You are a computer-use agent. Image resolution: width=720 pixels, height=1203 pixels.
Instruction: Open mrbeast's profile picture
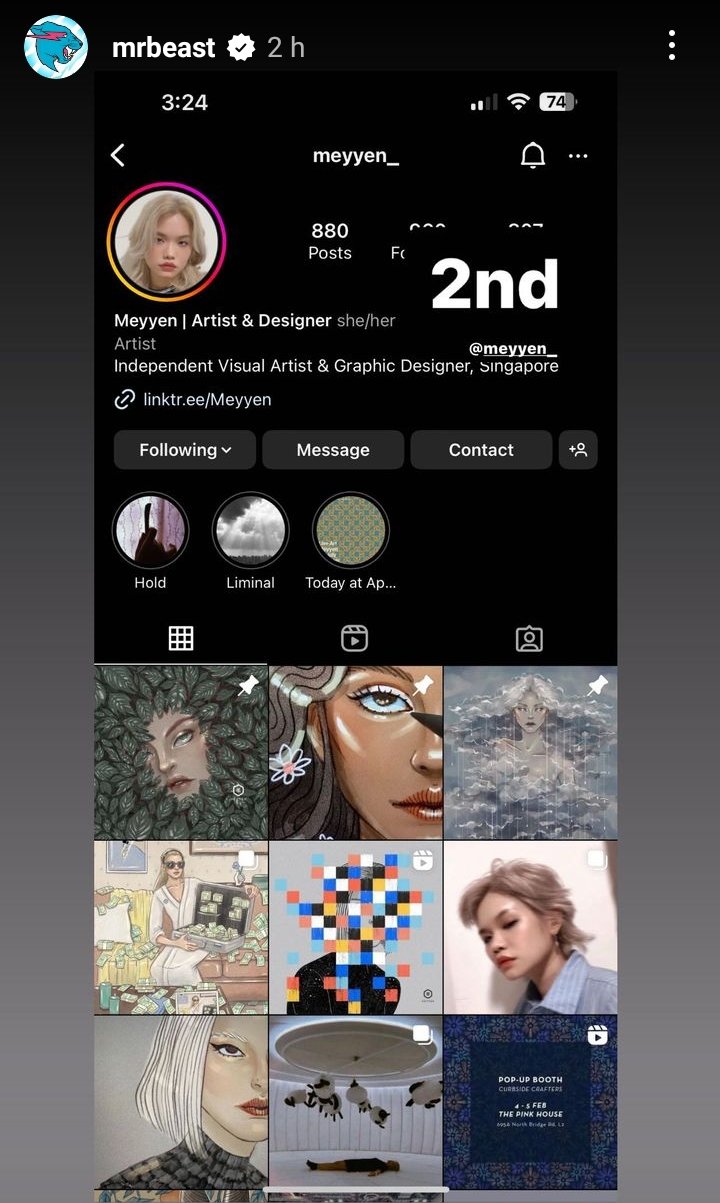pyautogui.click(x=55, y=47)
